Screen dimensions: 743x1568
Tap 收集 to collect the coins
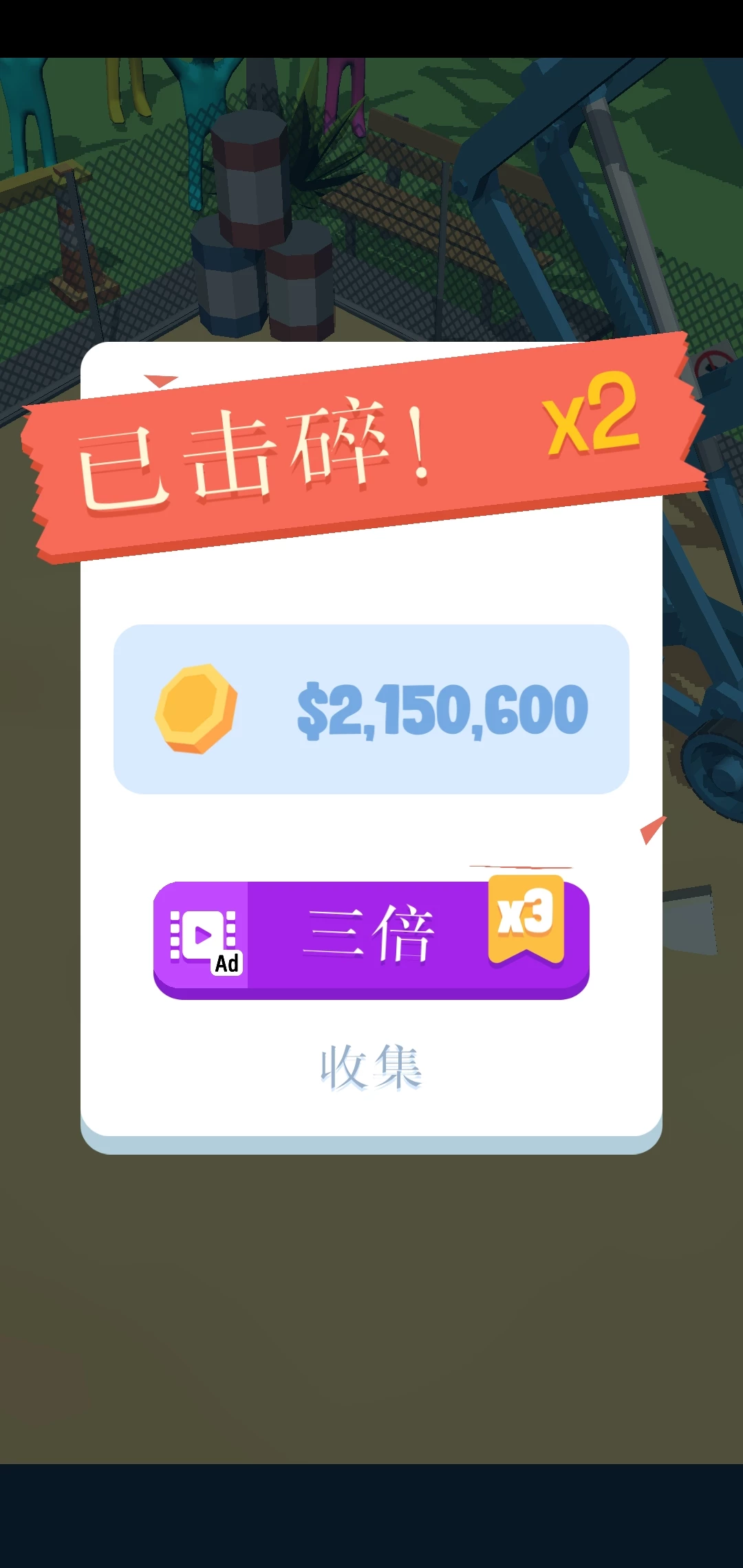coord(371,1067)
